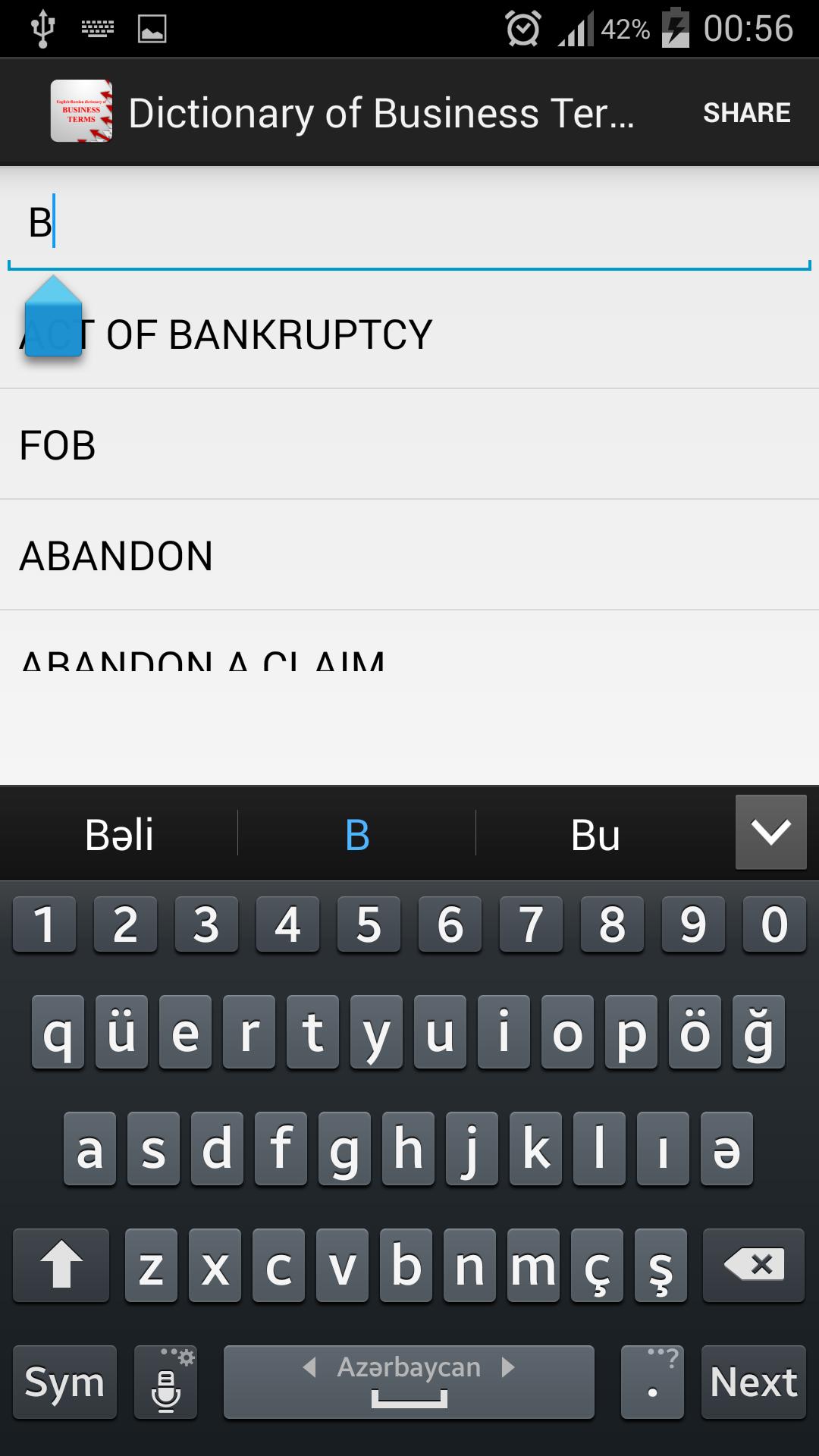
Task: Switch to the Sym symbols keyboard
Action: coord(64,1382)
